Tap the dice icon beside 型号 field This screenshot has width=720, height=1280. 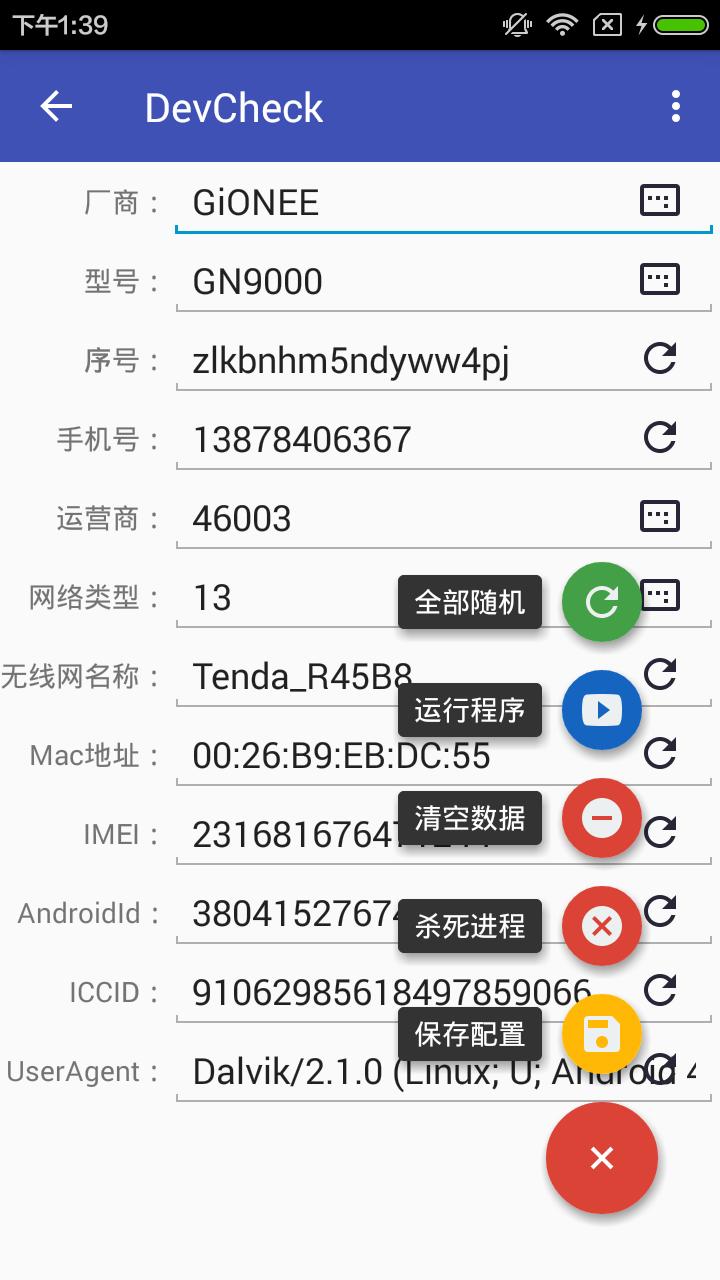tap(661, 279)
